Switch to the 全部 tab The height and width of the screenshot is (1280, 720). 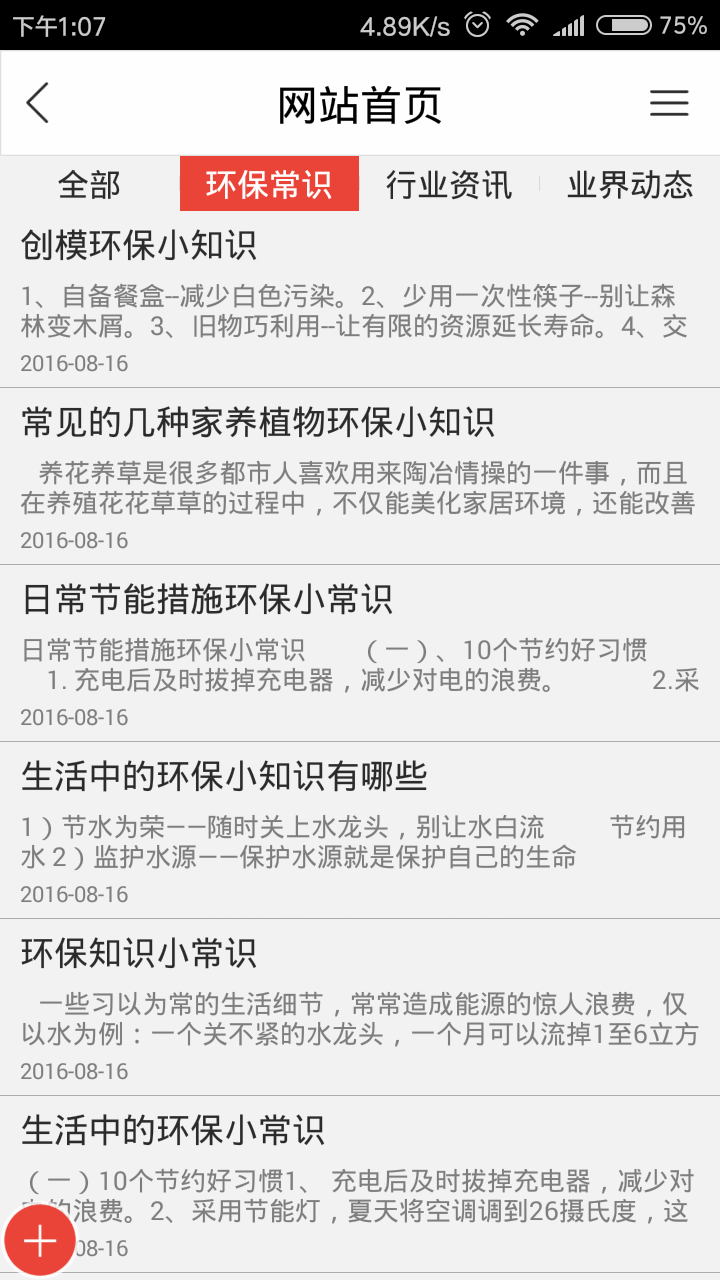coord(89,185)
